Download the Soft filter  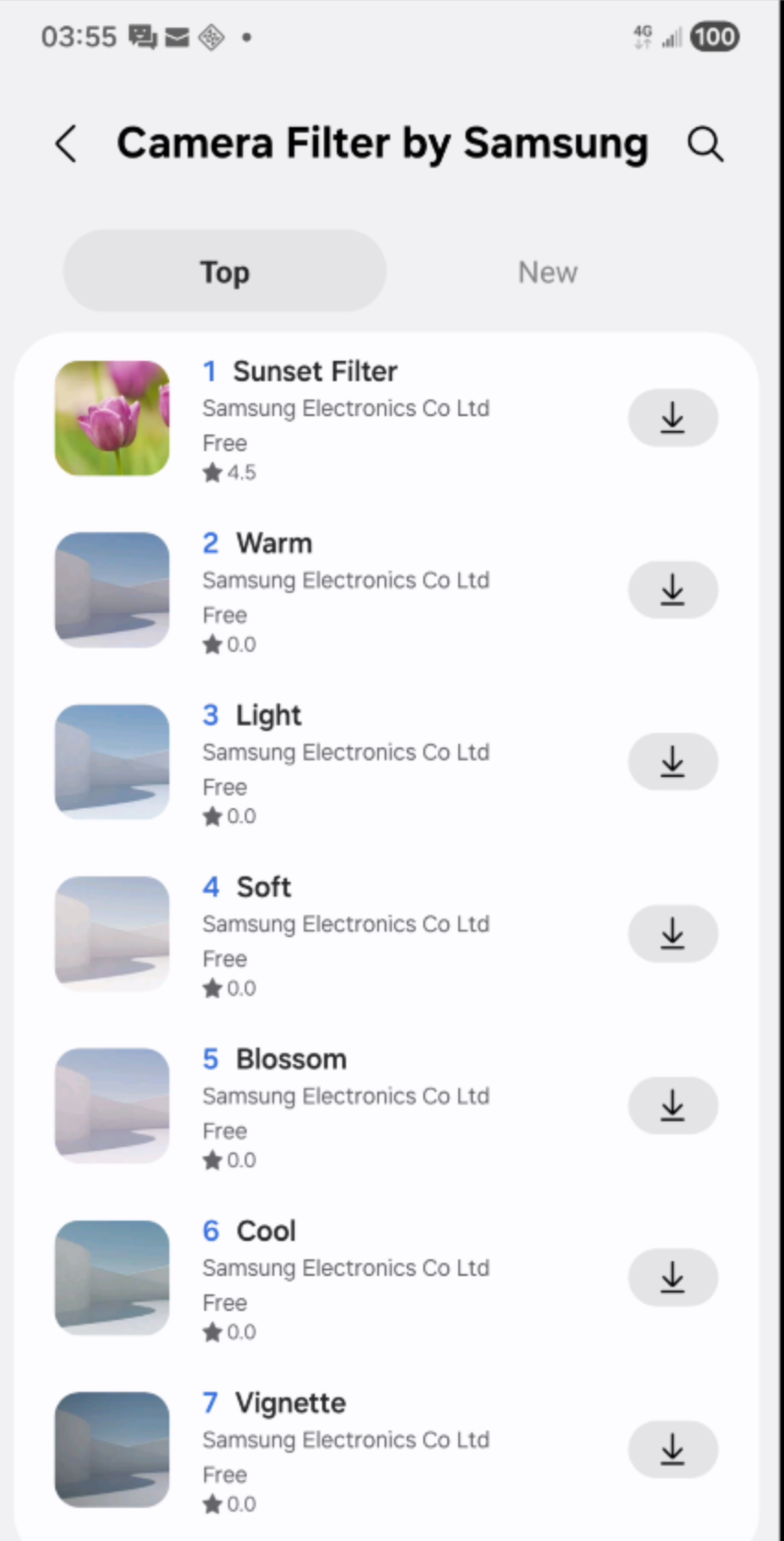point(673,933)
